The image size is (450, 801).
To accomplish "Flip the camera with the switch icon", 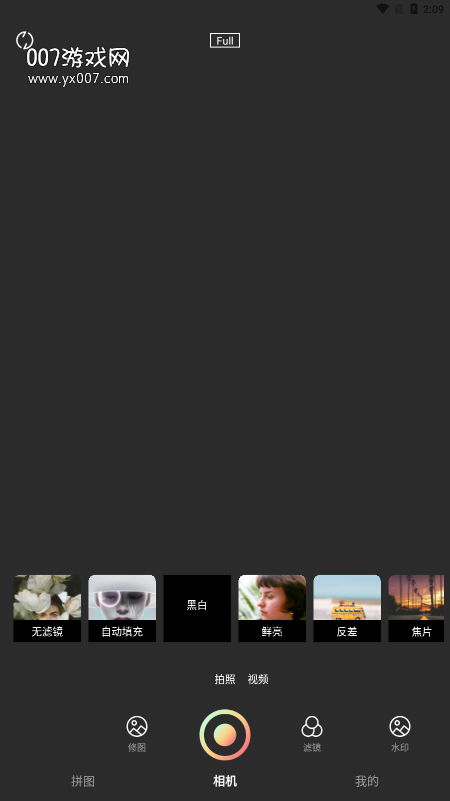I will [x=24, y=40].
